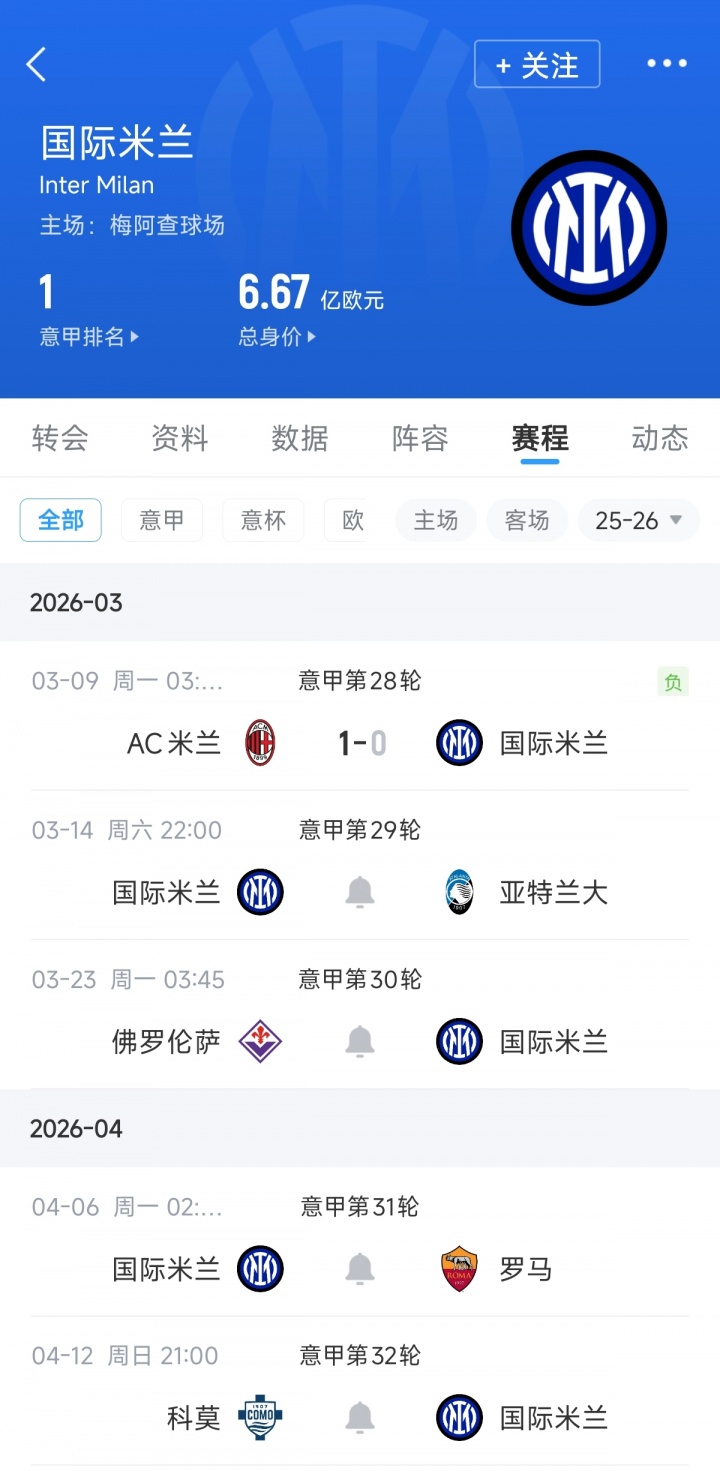This screenshot has height=1471, width=720.
Task: Open the three-dot overflow menu
Action: (x=667, y=64)
